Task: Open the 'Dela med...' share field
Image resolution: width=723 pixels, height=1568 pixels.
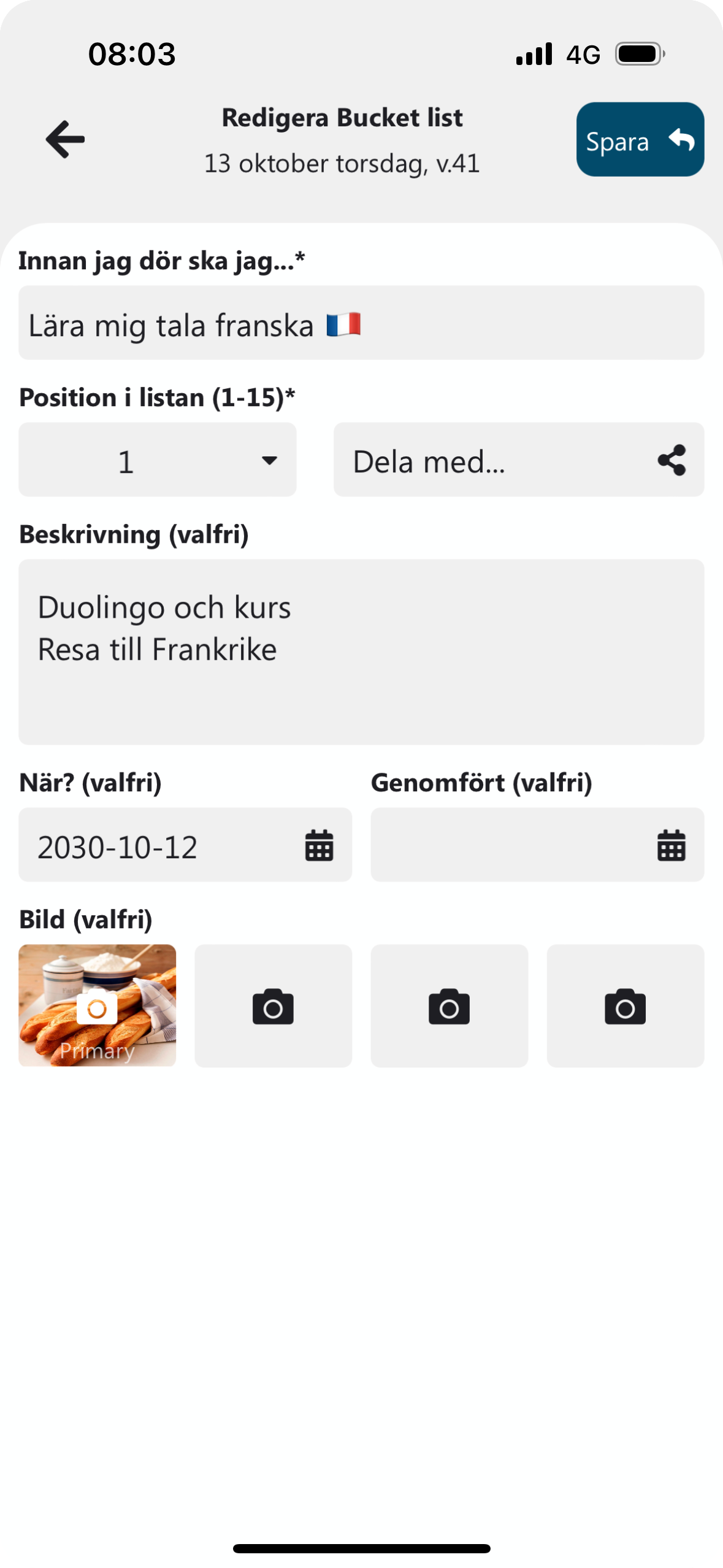Action: (x=518, y=459)
